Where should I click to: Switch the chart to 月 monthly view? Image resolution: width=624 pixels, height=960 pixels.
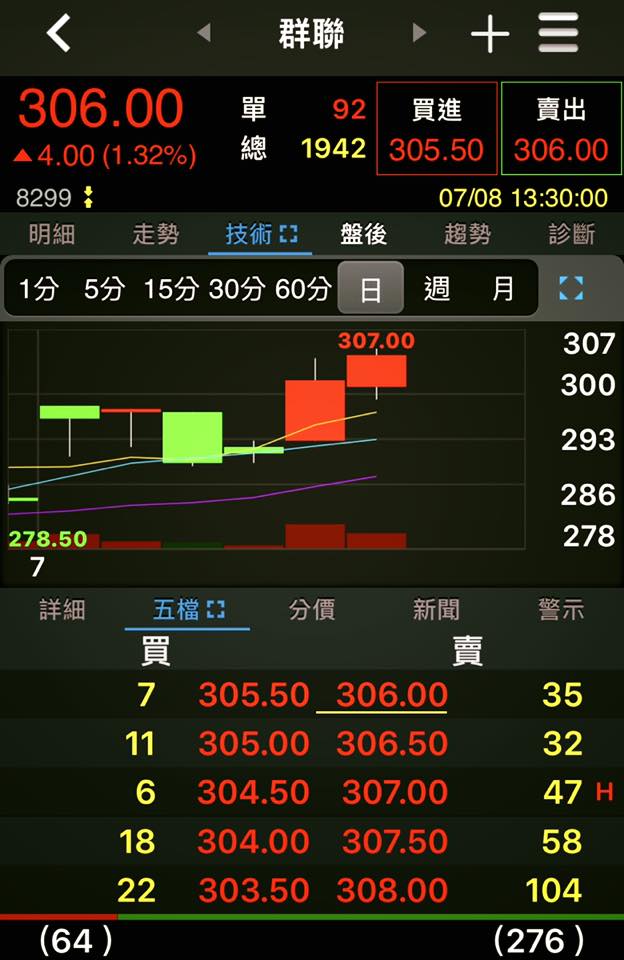click(503, 288)
